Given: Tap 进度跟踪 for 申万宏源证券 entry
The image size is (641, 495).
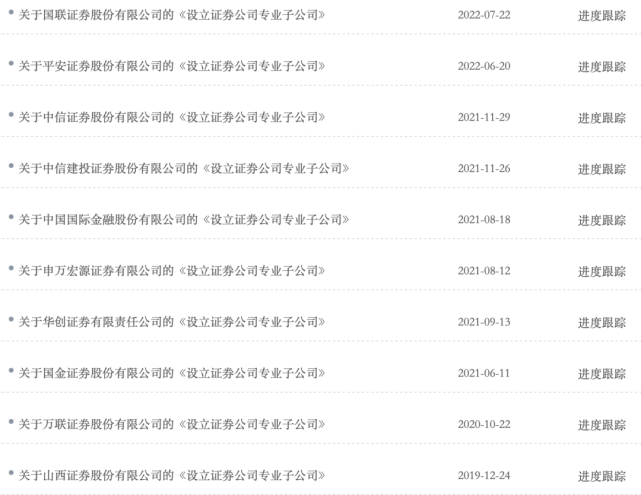Looking at the screenshot, I should (601, 271).
